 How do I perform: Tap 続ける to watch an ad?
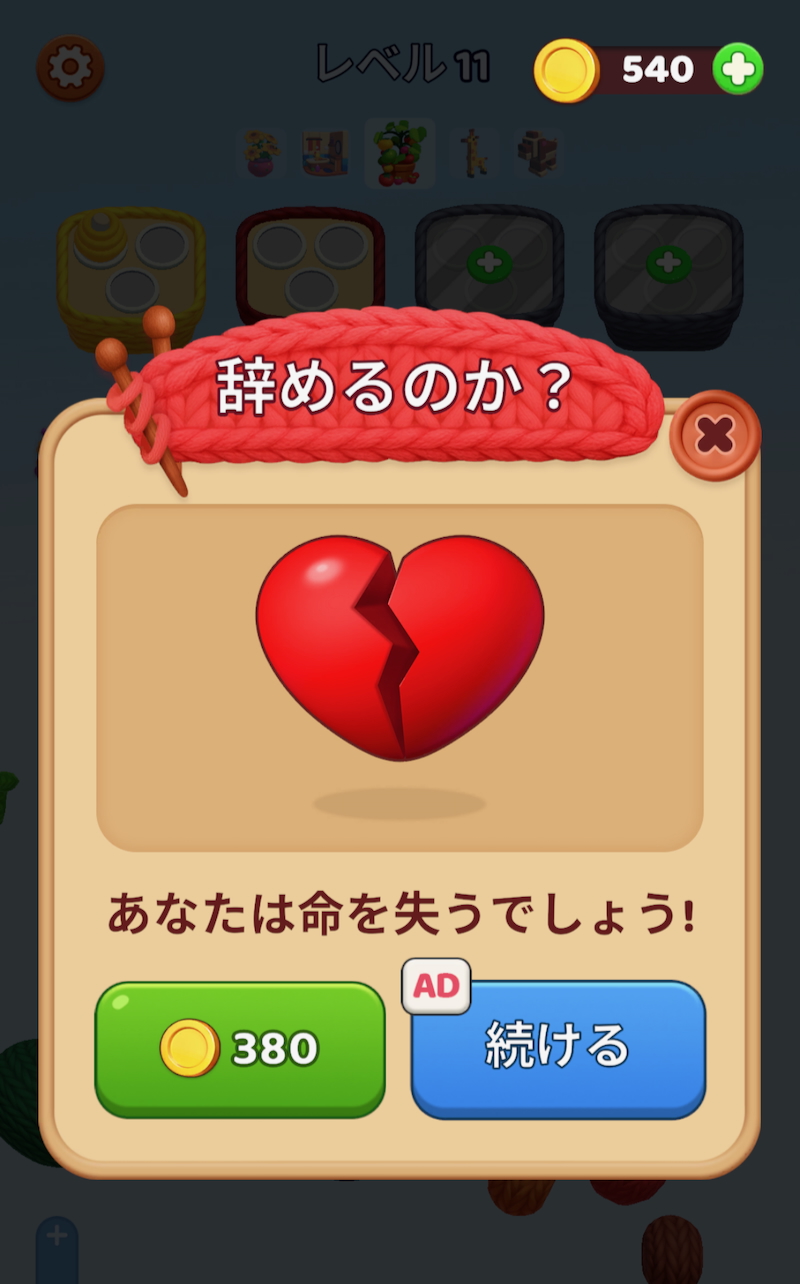(558, 1048)
